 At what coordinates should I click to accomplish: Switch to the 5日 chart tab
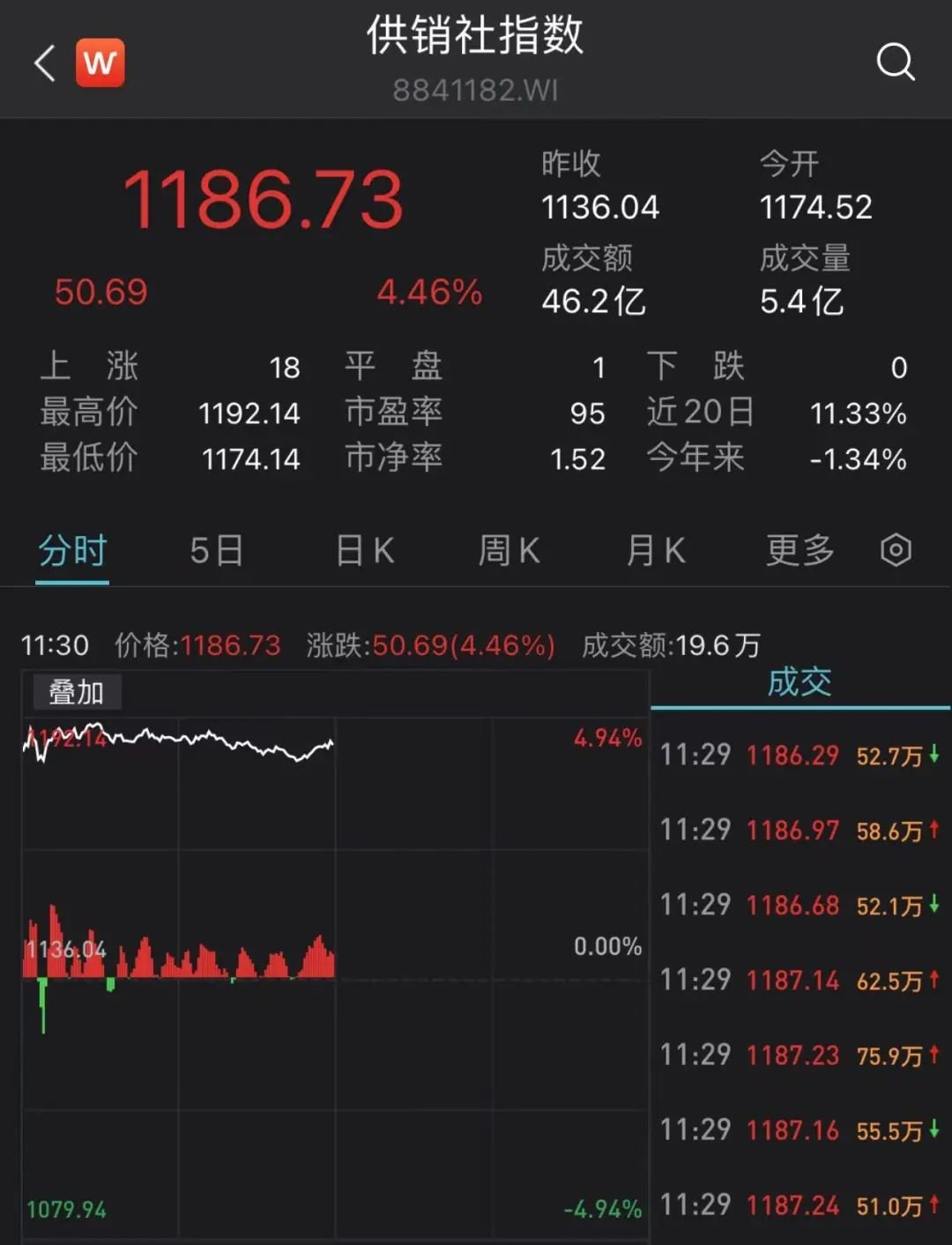(x=217, y=551)
